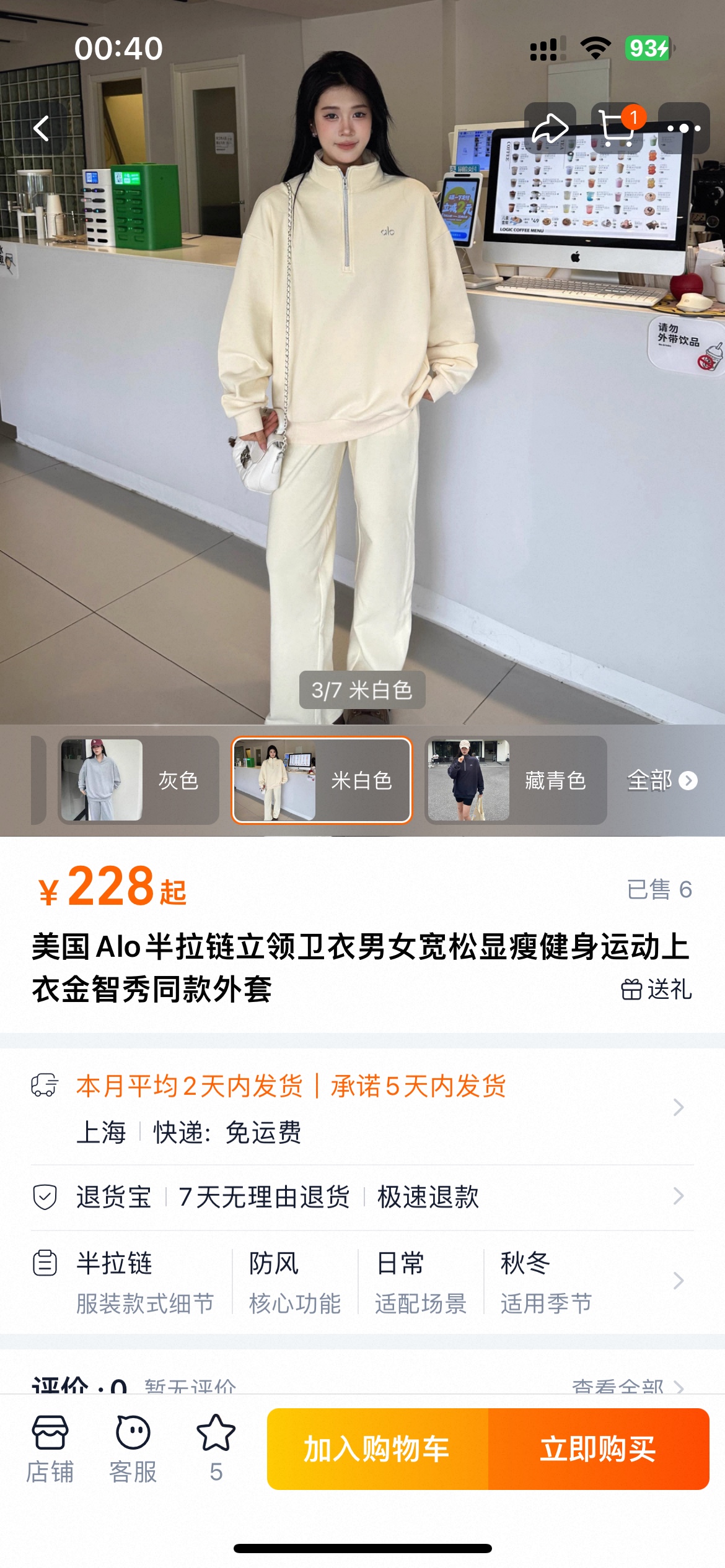The width and height of the screenshot is (725, 1568).
Task: Tap 立即购买 to buy now
Action: [x=598, y=1449]
